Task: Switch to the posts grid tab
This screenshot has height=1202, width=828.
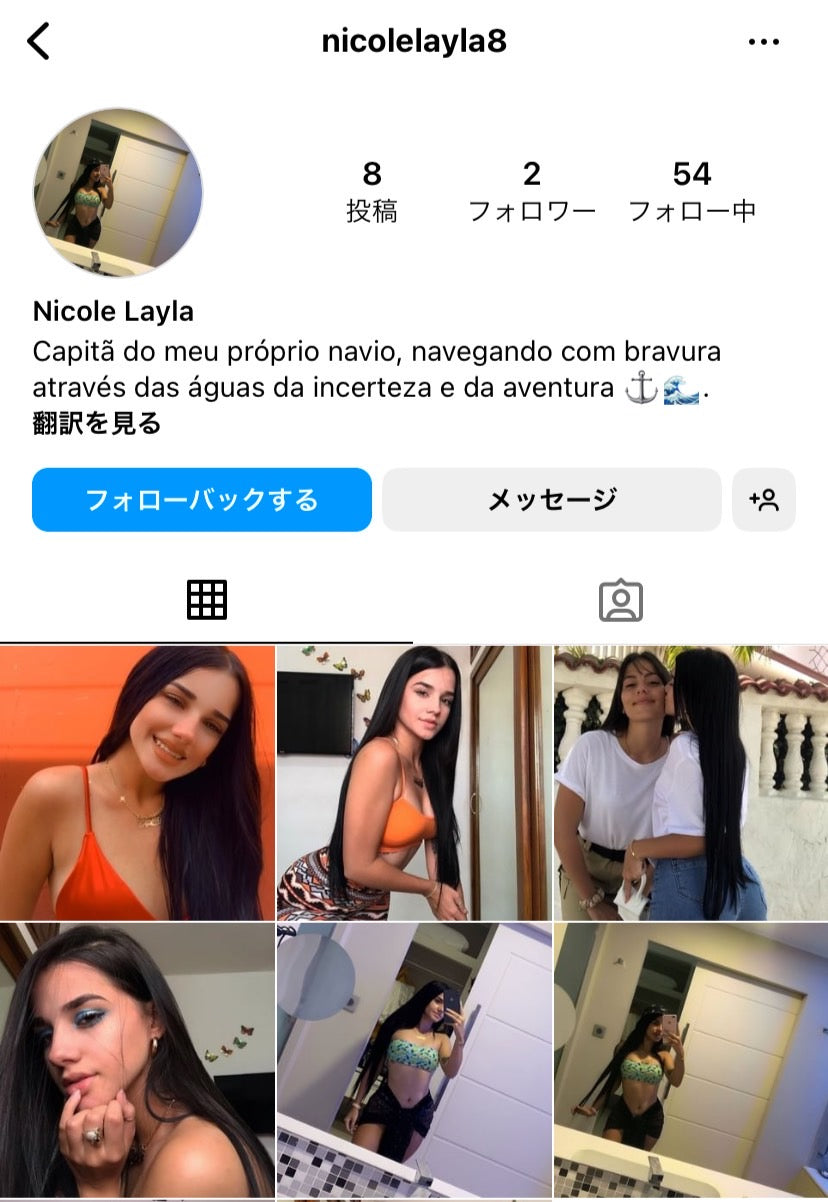Action: tap(207, 600)
